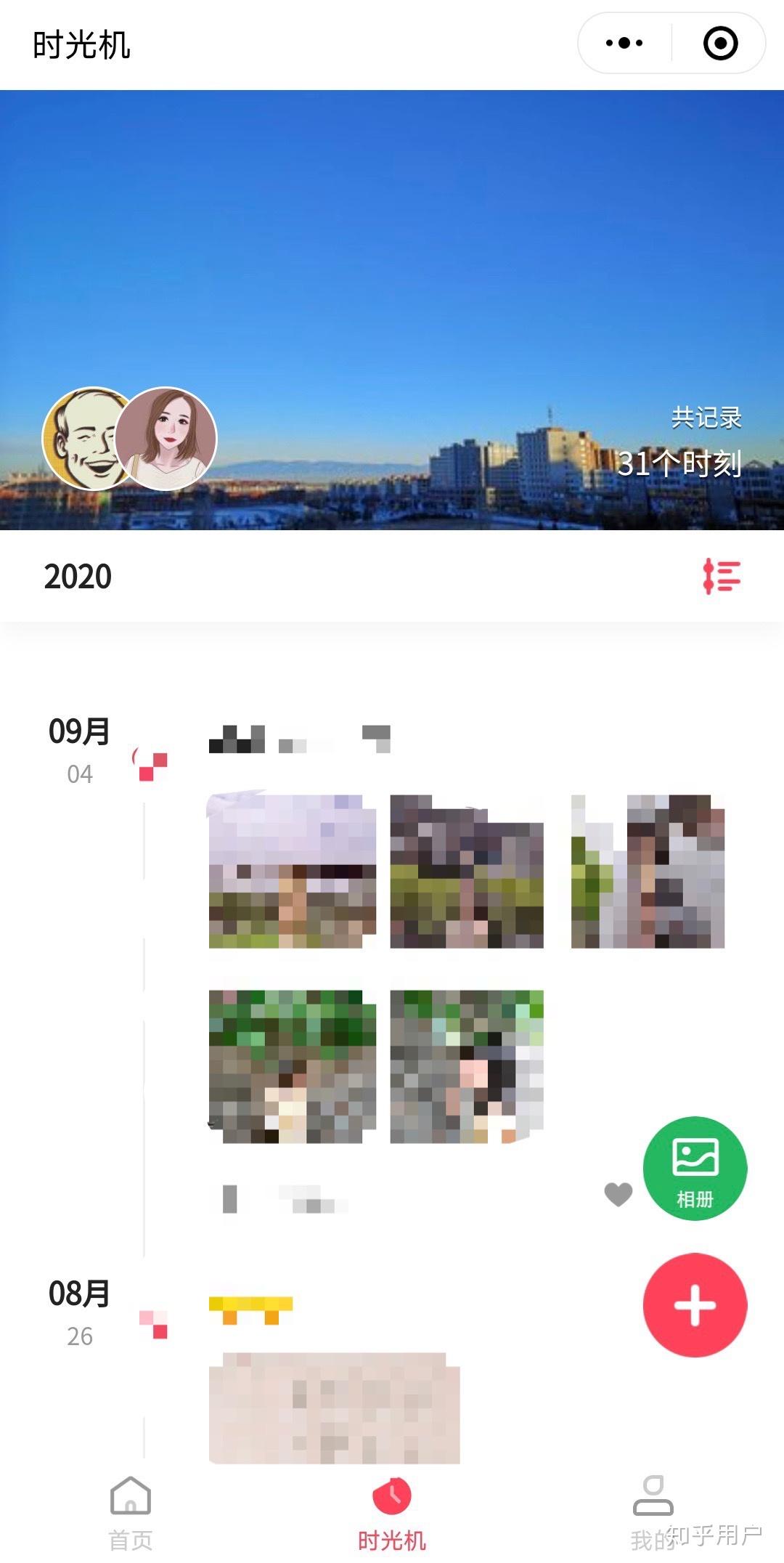Open the timeline filter icon beside 2020

722,577
